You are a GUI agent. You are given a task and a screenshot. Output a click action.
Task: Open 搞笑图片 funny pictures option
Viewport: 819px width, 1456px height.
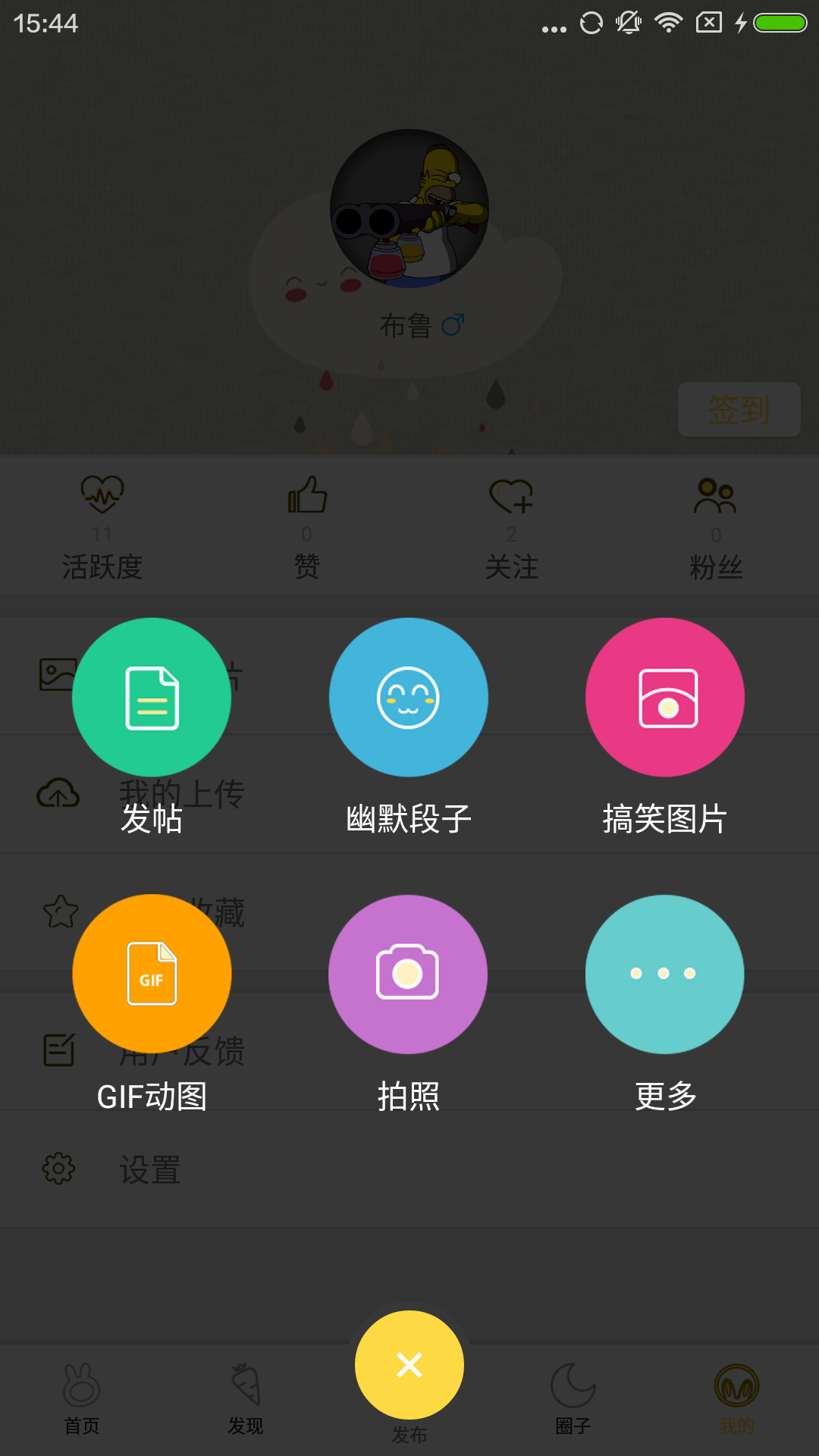pyautogui.click(x=664, y=696)
